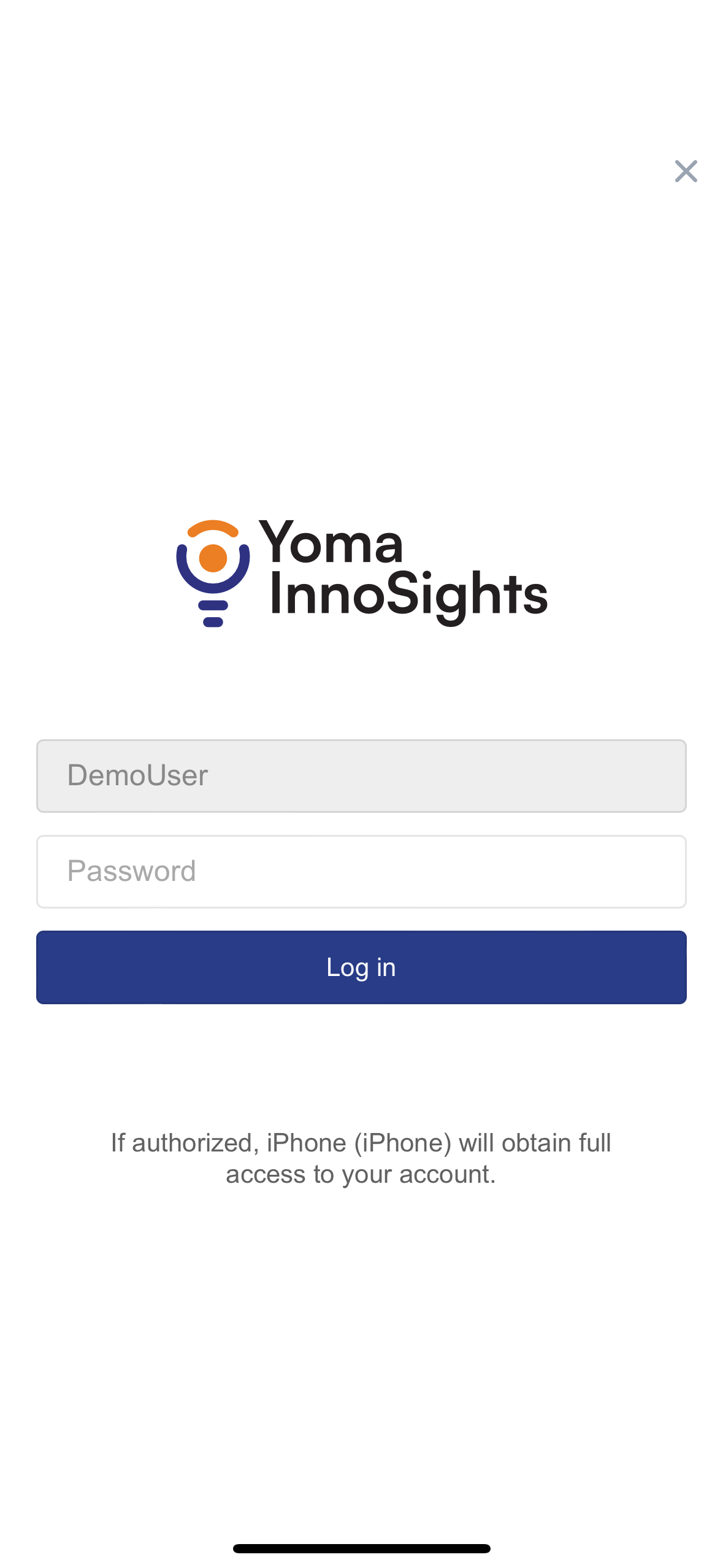The height and width of the screenshot is (1568, 723).
Task: Close the login screen
Action: 686,171
